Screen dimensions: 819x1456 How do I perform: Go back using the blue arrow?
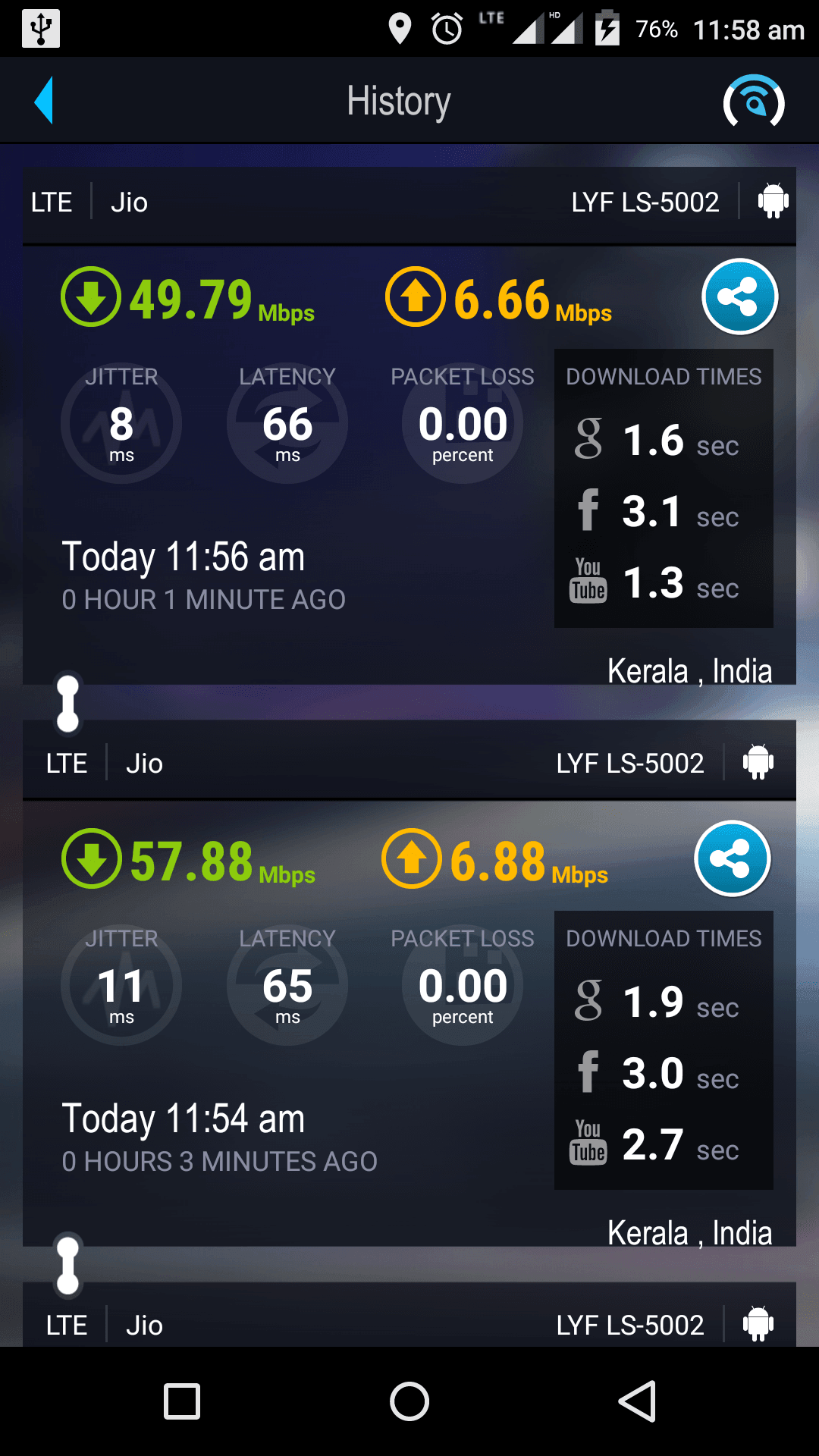(44, 100)
